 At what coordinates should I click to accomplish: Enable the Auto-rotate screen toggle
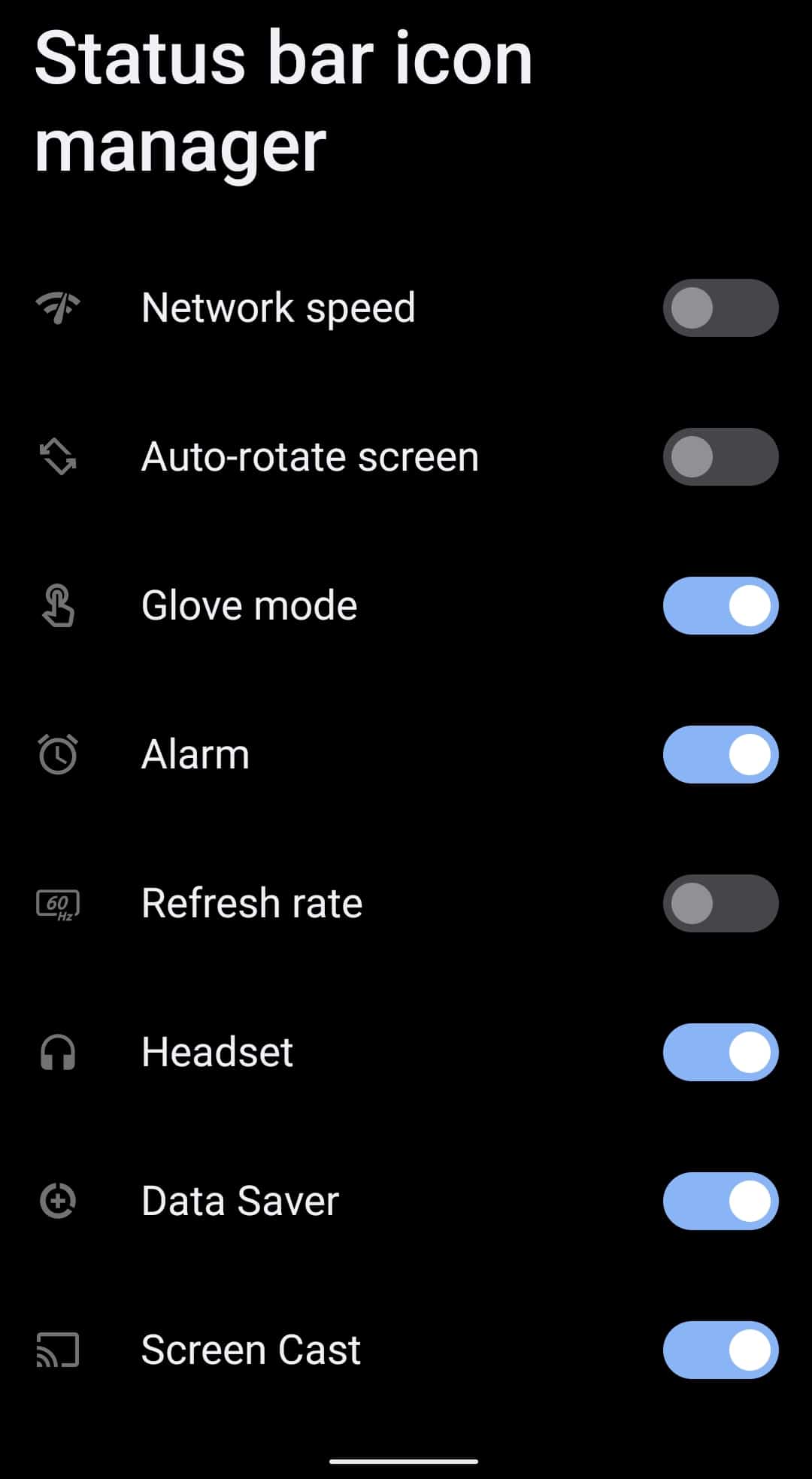coord(720,456)
